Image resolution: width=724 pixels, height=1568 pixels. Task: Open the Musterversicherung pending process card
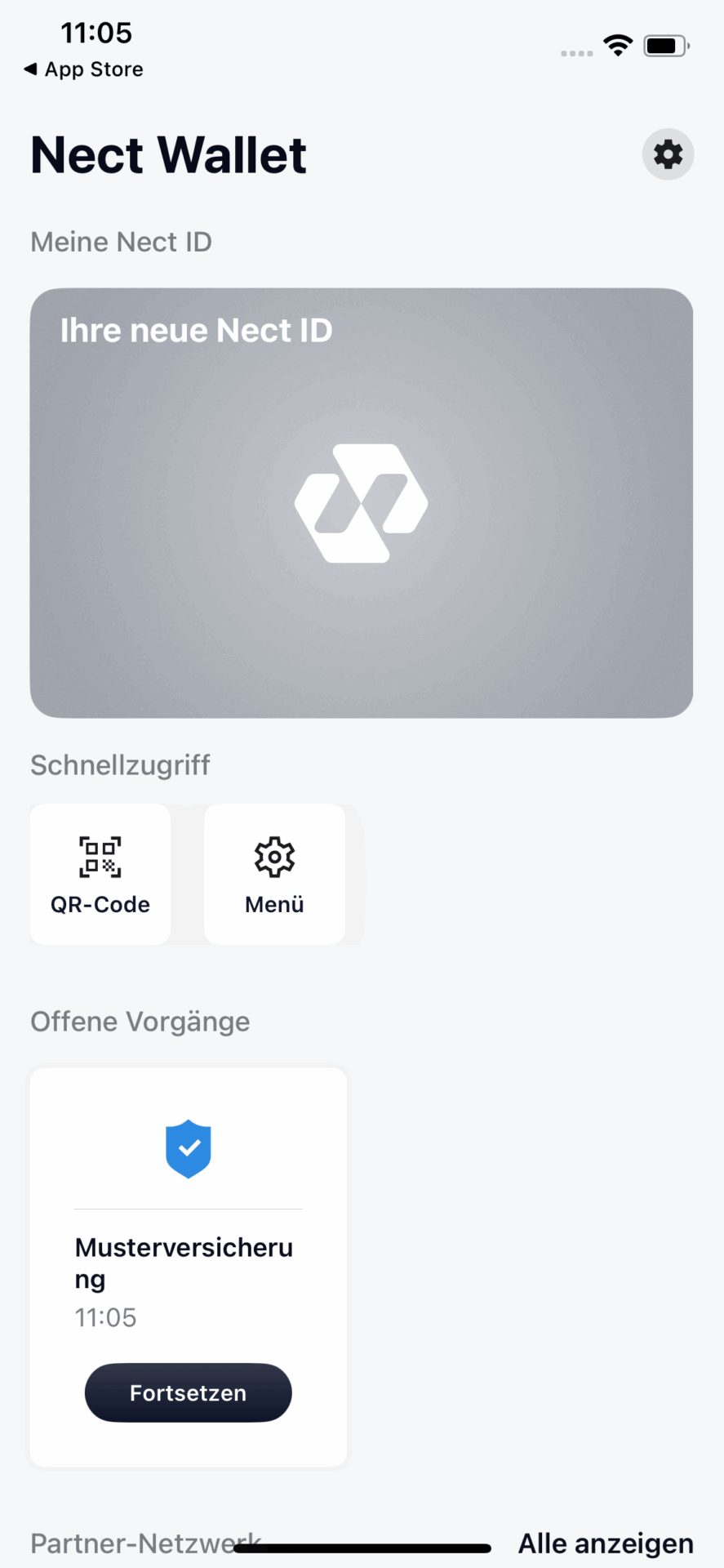(189, 1267)
